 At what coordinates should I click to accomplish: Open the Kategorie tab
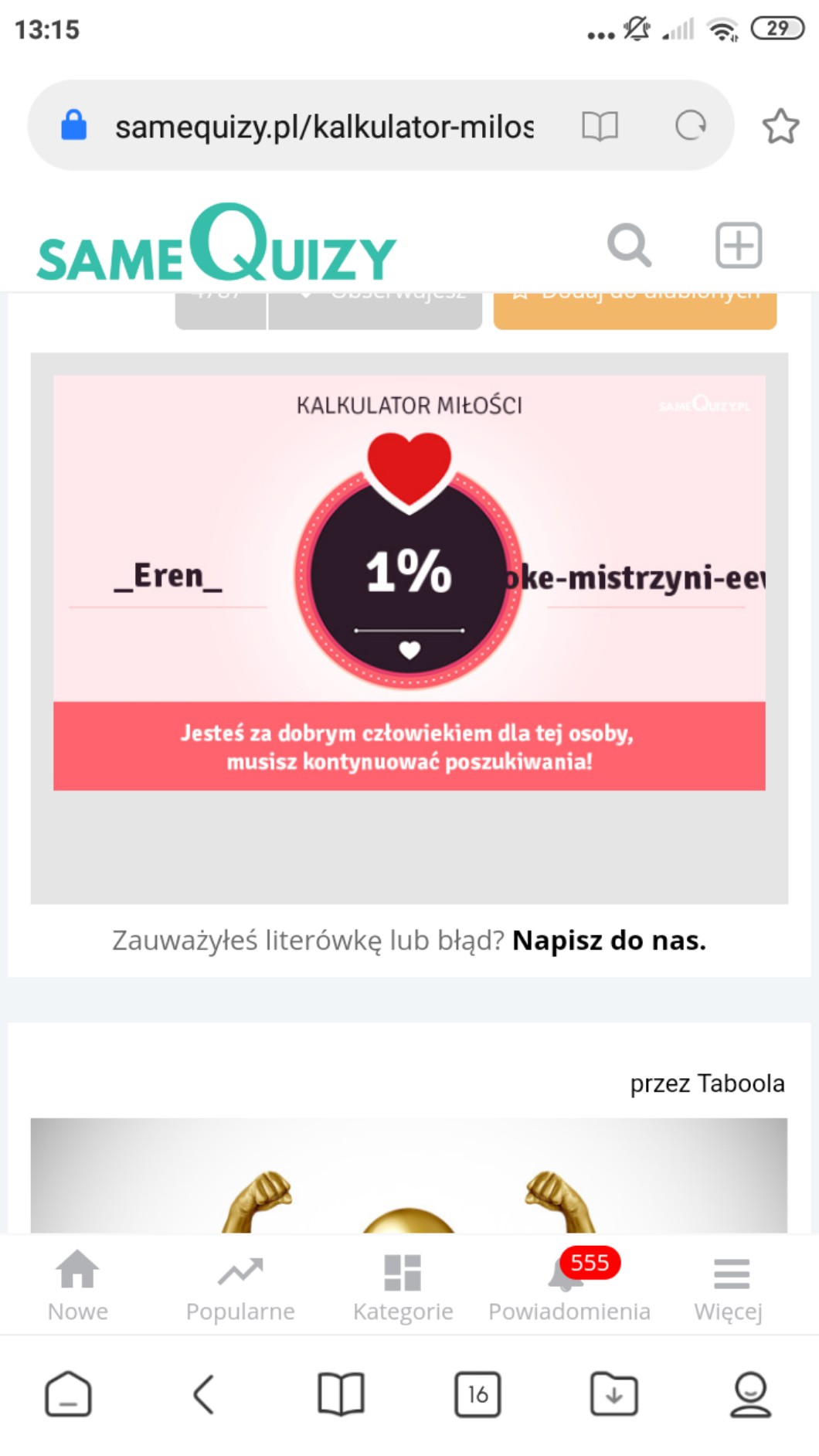point(403,1286)
